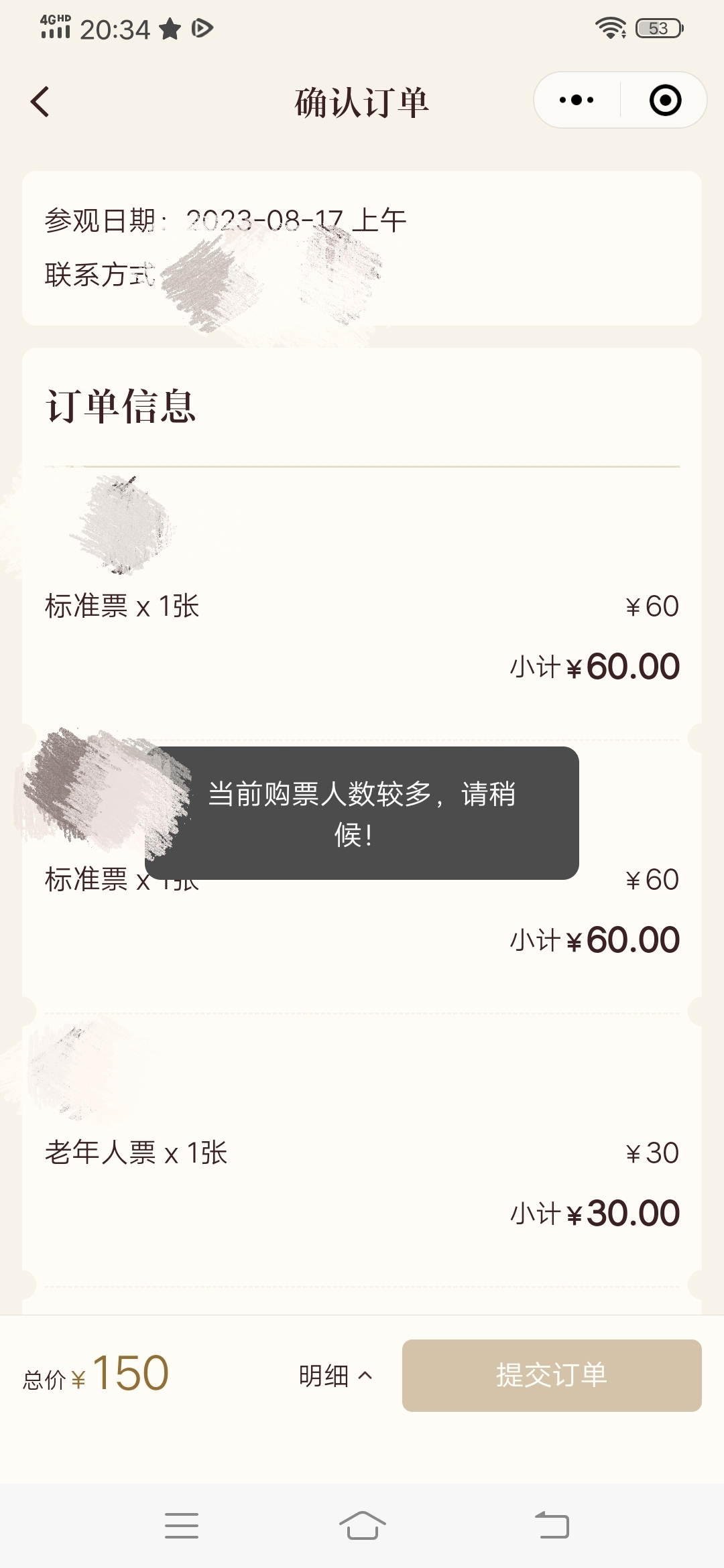724x1568 pixels.
Task: Close the mini program with the circle icon
Action: click(665, 101)
